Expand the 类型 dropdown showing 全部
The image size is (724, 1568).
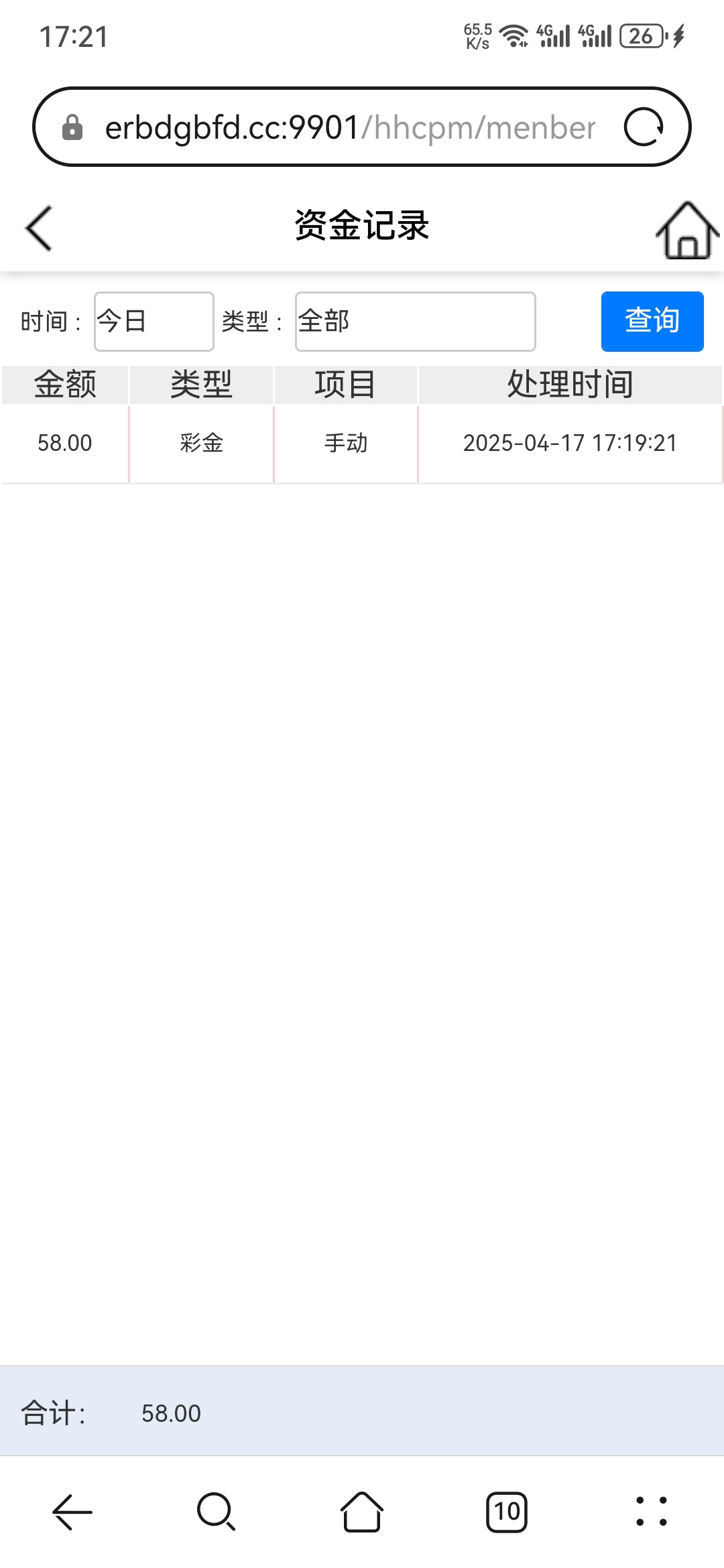[415, 322]
